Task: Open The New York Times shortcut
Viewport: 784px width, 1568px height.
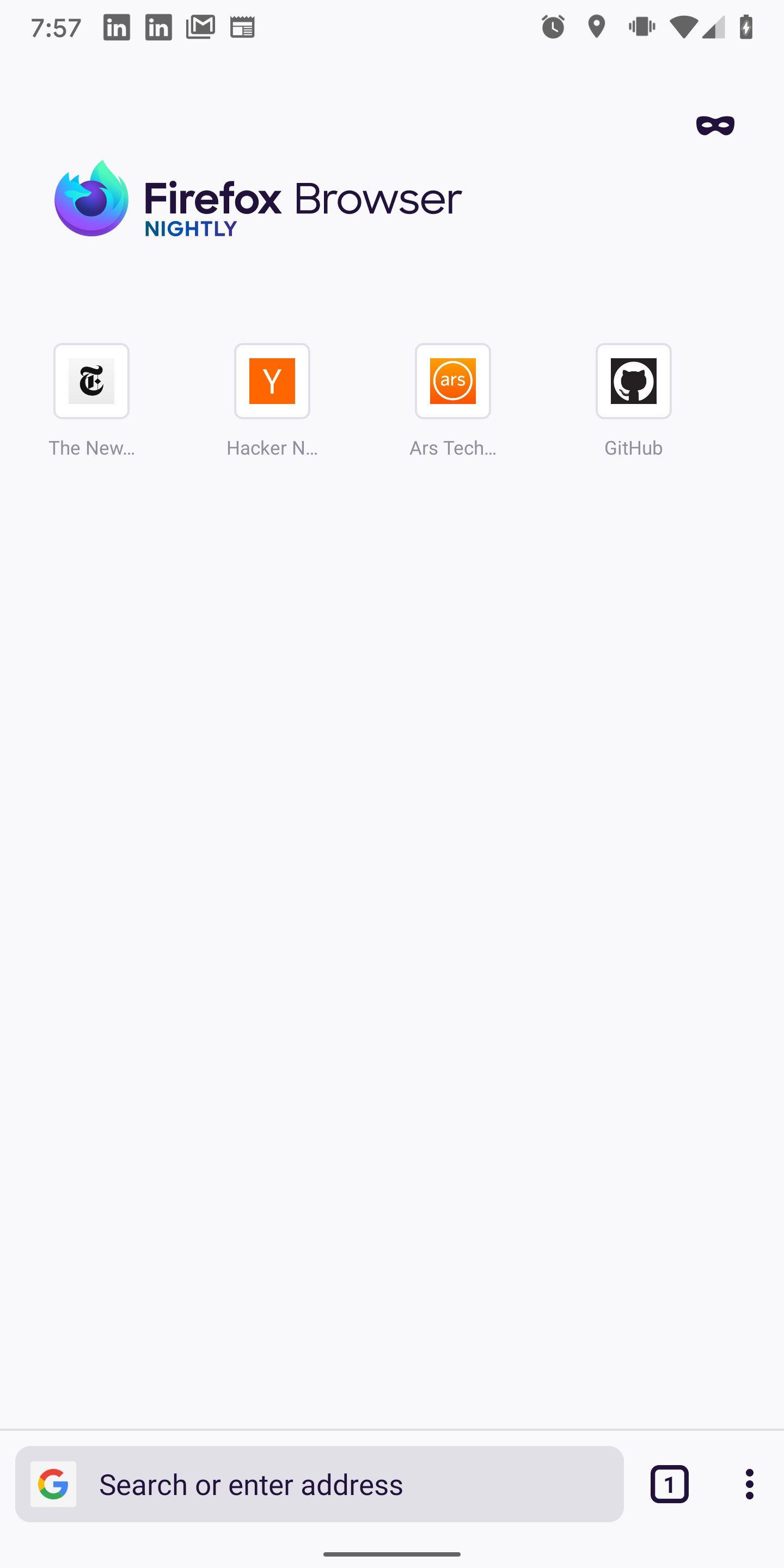Action: [x=91, y=382]
